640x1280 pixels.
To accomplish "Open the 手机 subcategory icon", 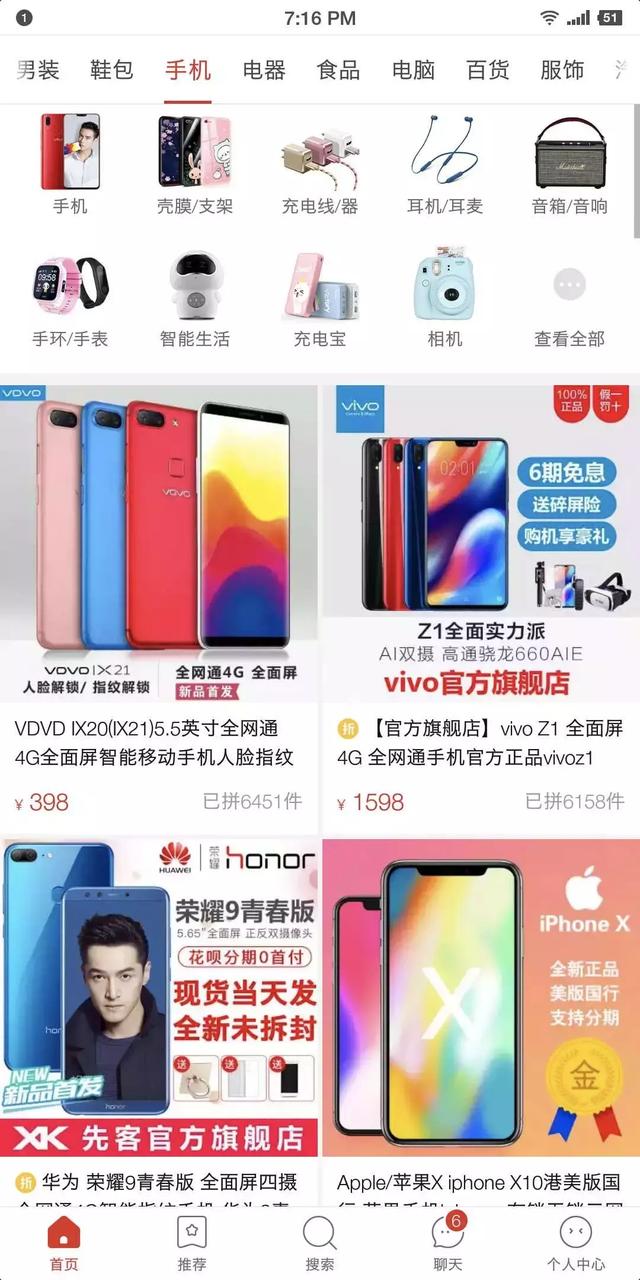I will click(70, 165).
